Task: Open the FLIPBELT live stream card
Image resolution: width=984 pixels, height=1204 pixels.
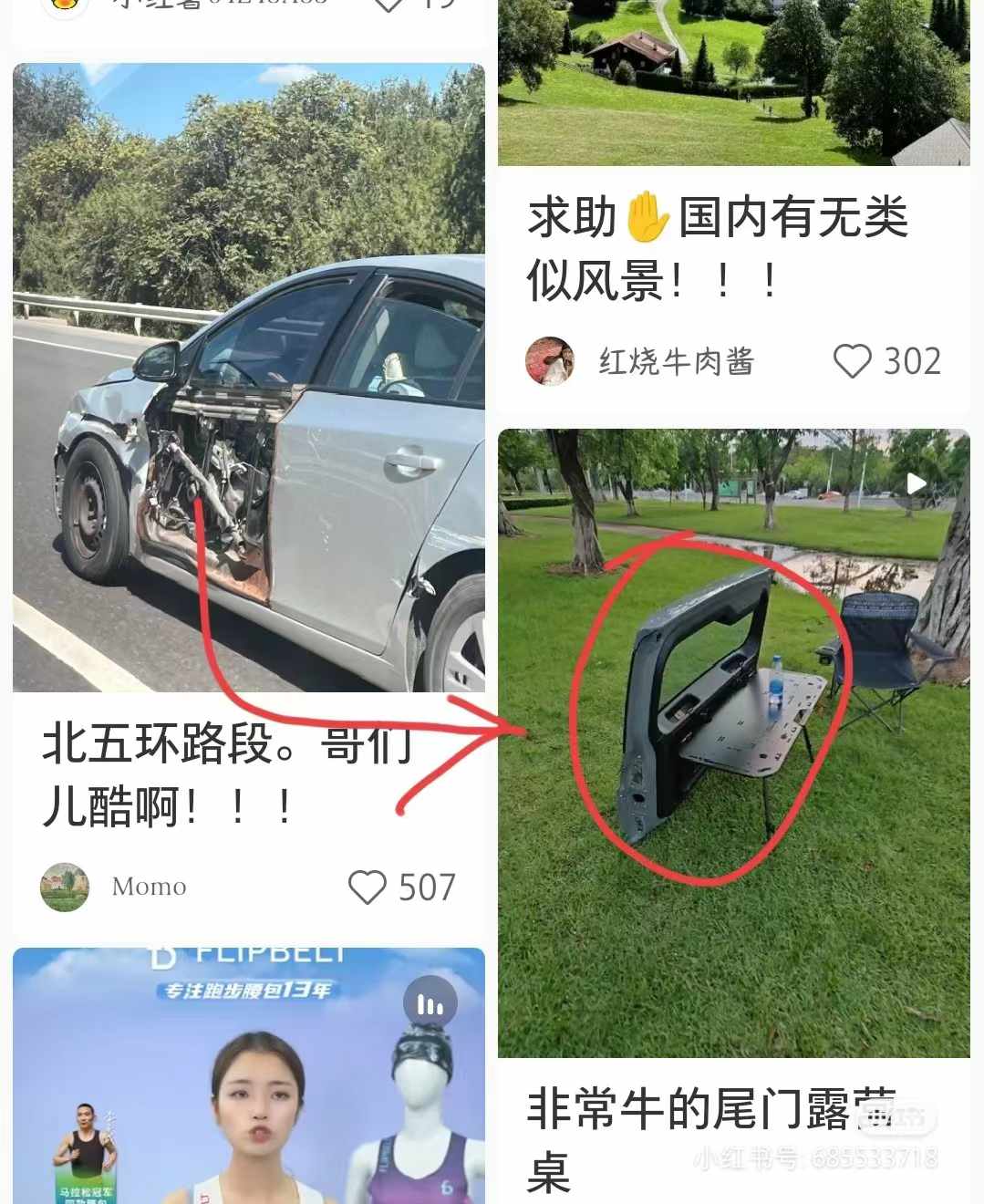Action: pos(248,1076)
